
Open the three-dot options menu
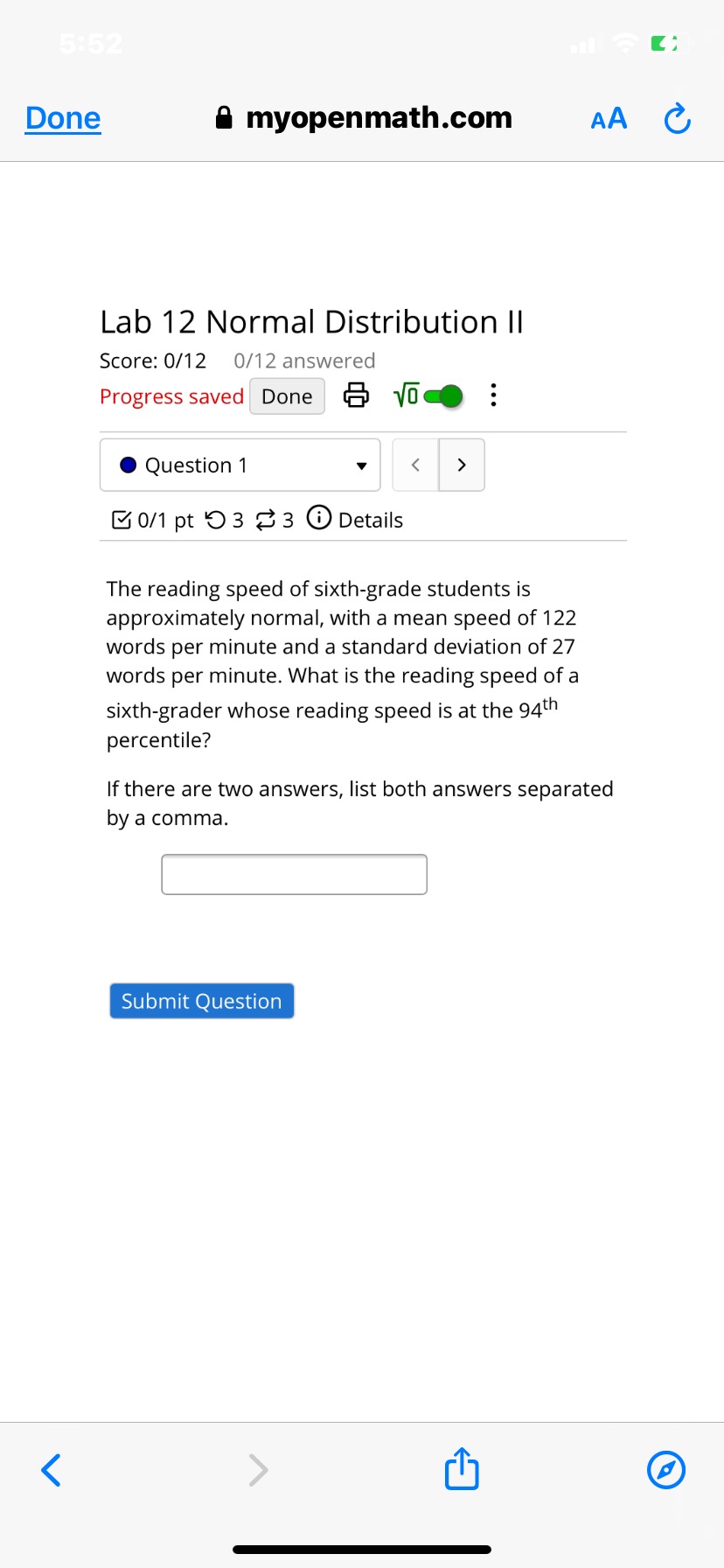493,395
